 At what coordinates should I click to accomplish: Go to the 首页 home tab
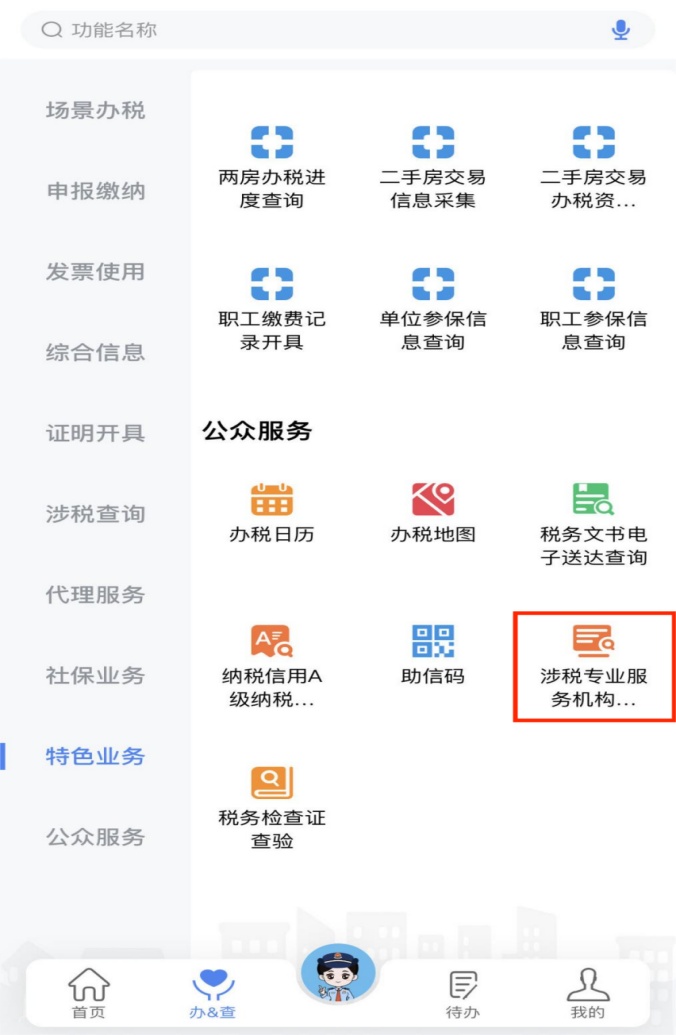88,995
